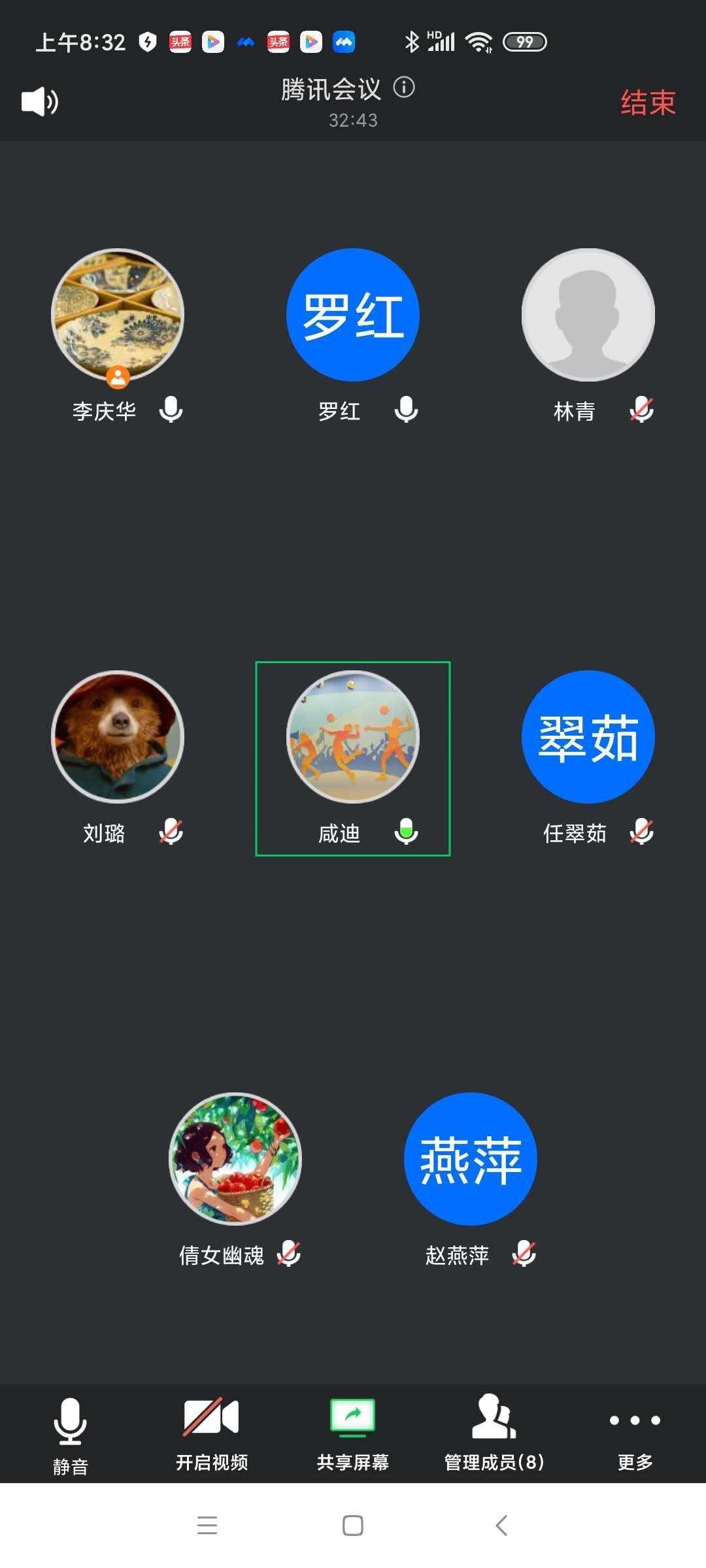Image resolution: width=706 pixels, height=1568 pixels.
Task: Open 赵燕萍's participant tile
Action: 471,1159
